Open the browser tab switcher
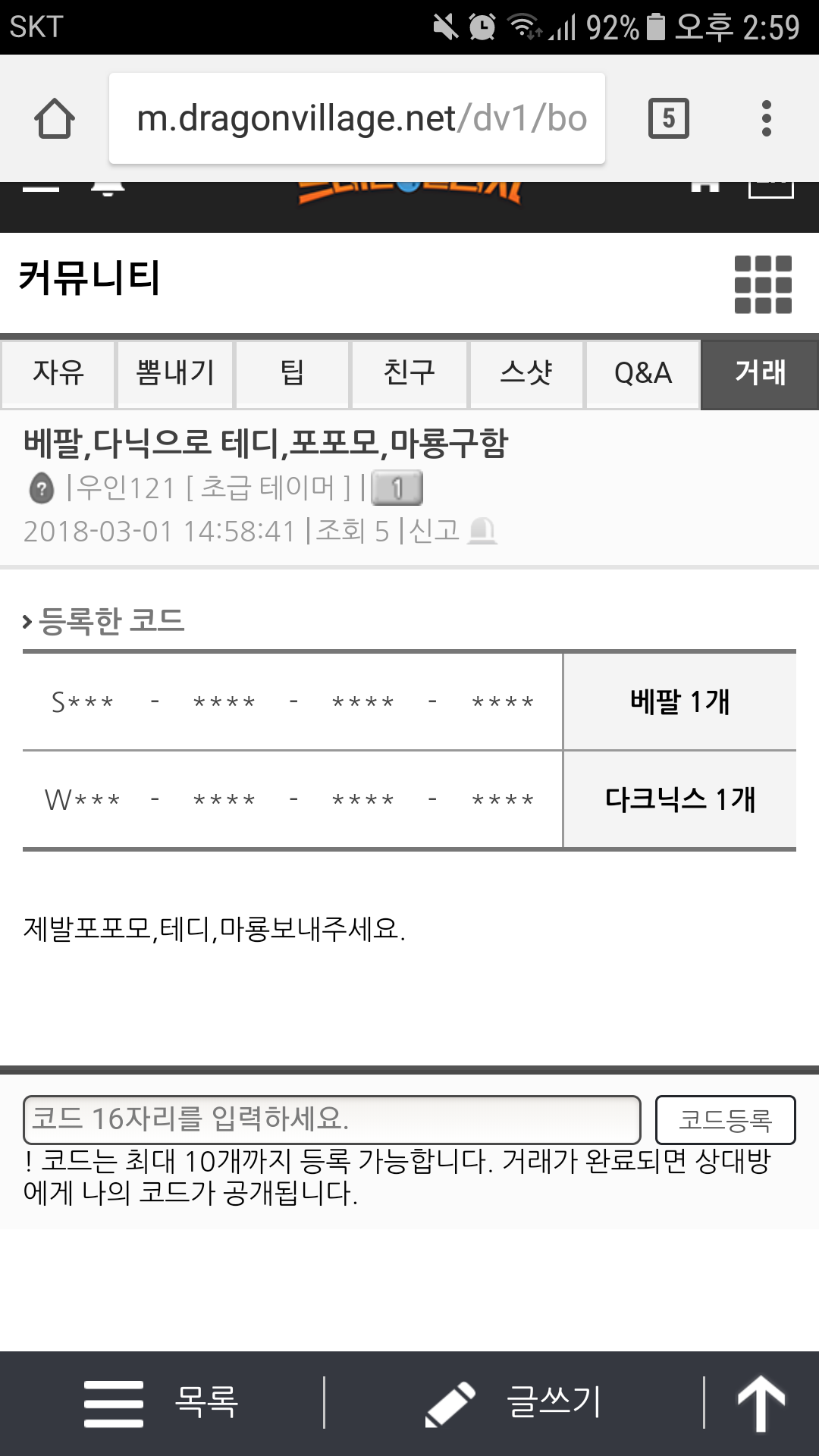The image size is (819, 1456). pos(668,118)
